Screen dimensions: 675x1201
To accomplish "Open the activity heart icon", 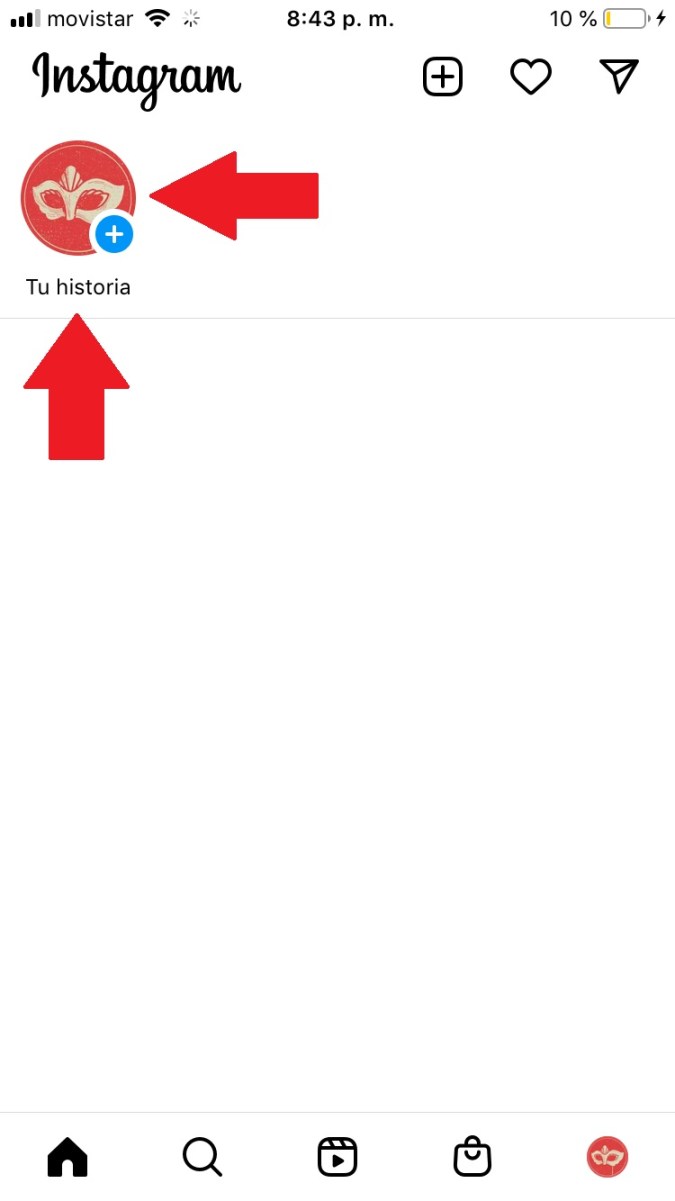I will click(531, 77).
